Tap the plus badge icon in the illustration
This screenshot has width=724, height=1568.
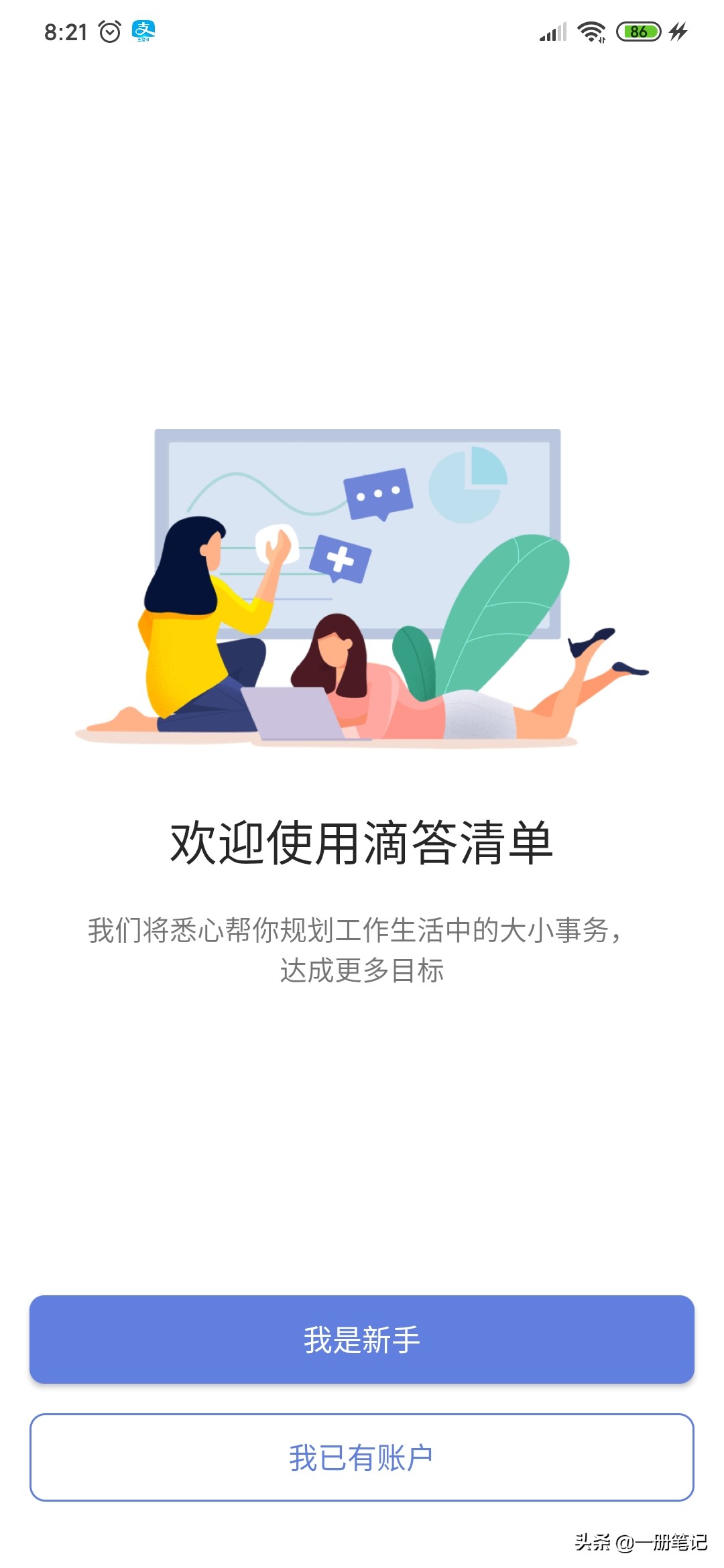[339, 560]
